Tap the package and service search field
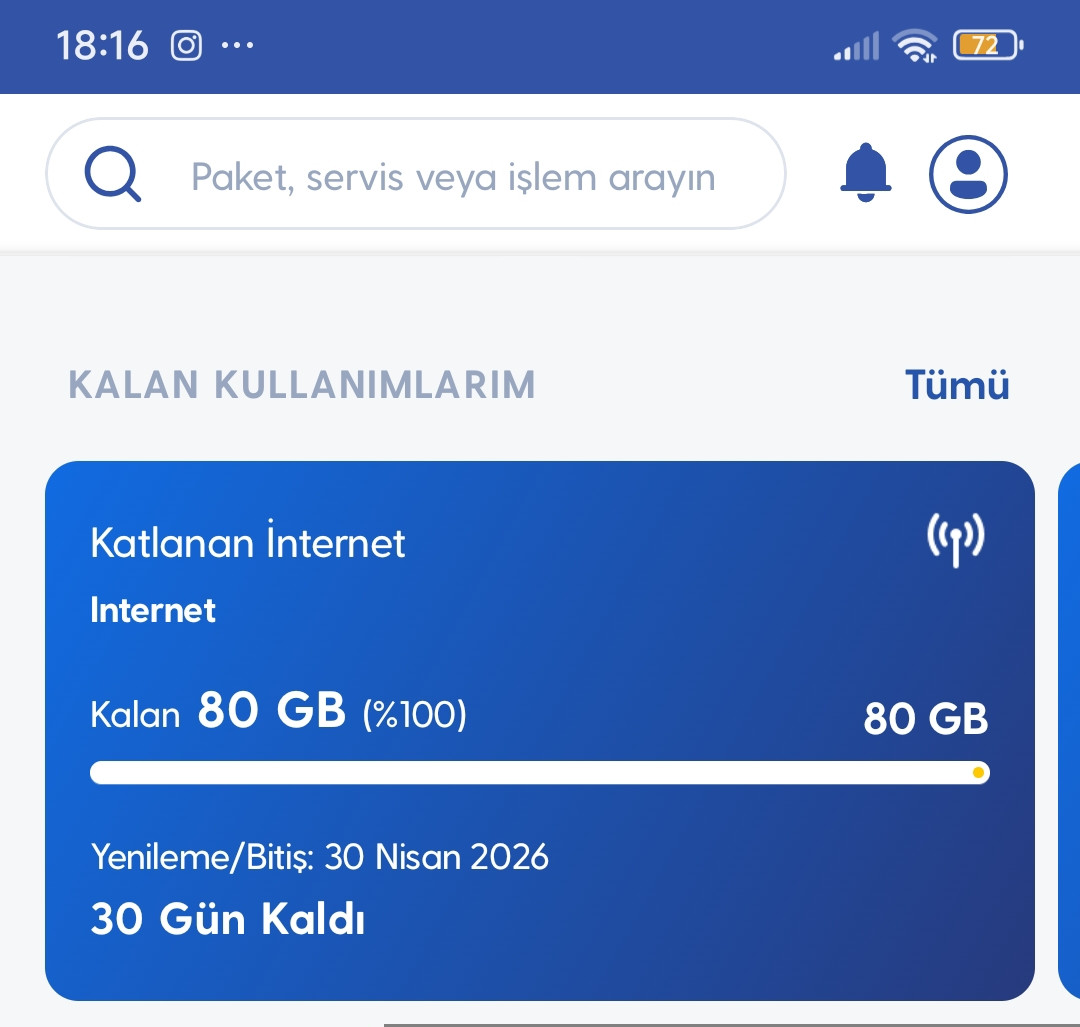This screenshot has width=1080, height=1027. point(452,177)
